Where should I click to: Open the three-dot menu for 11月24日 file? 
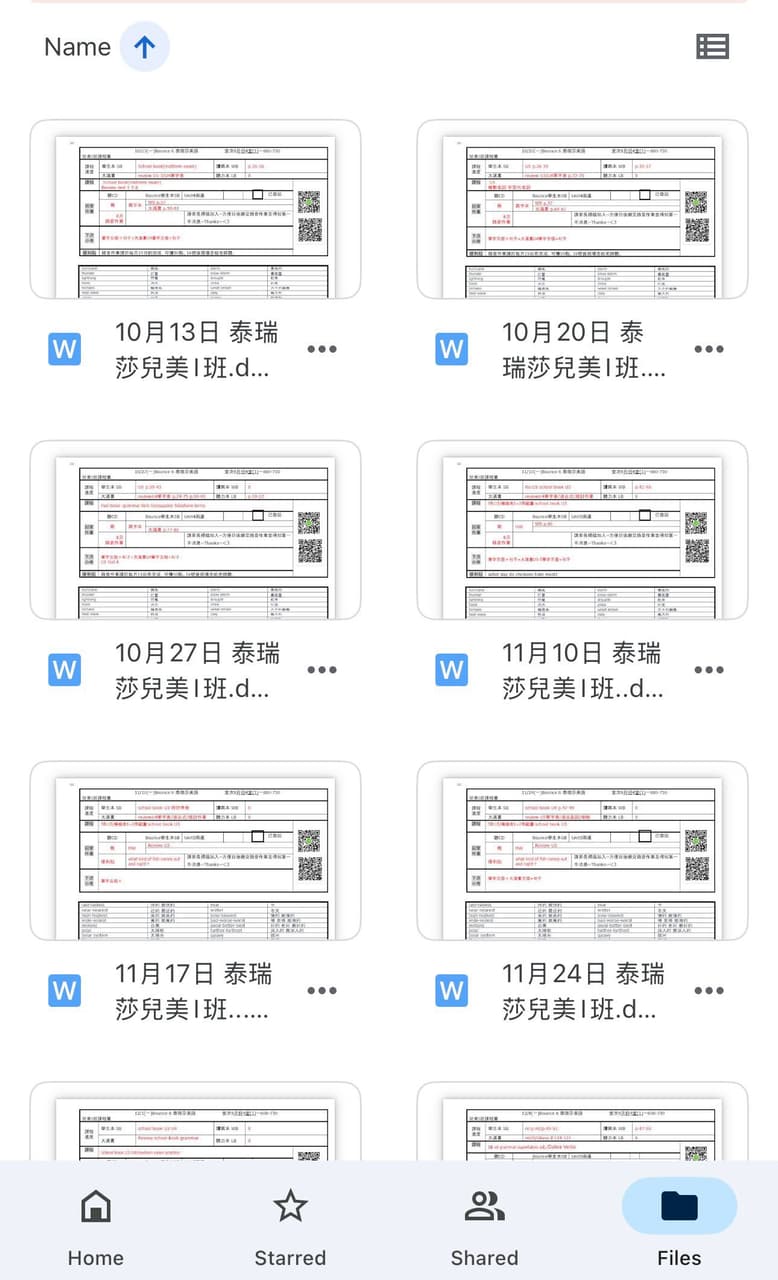point(709,991)
